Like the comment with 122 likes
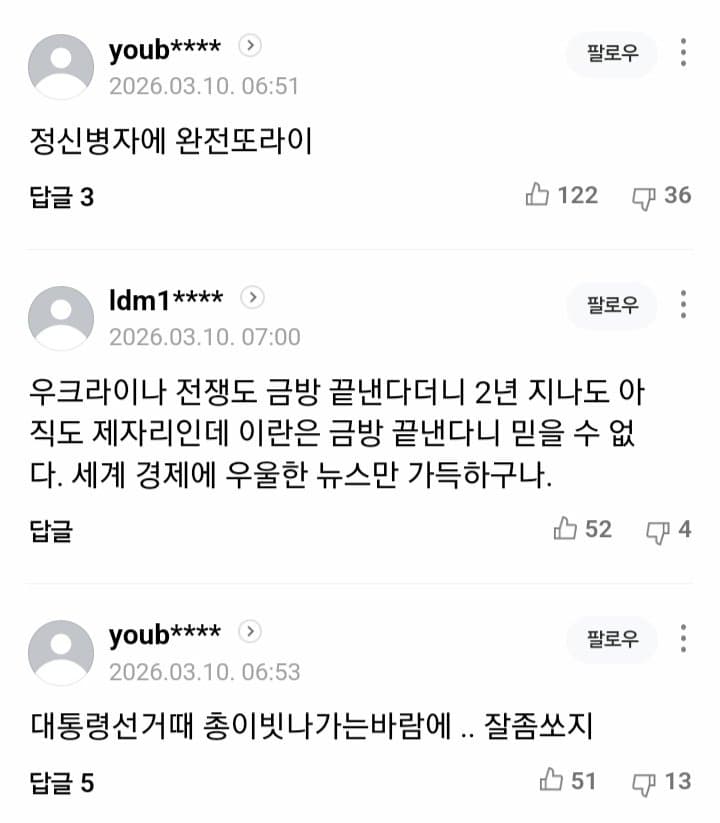This screenshot has width=720, height=823. point(539,195)
